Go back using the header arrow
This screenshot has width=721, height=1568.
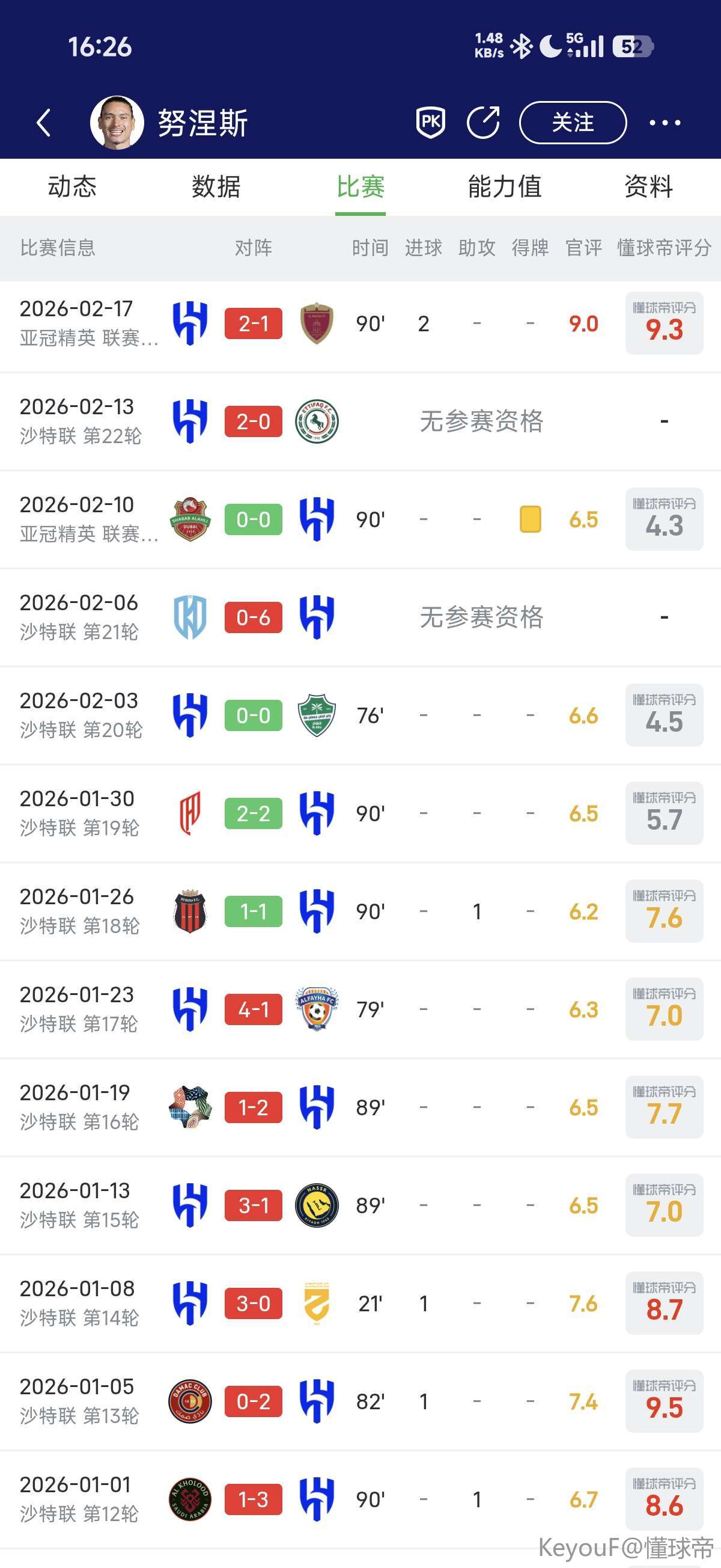pyautogui.click(x=44, y=122)
